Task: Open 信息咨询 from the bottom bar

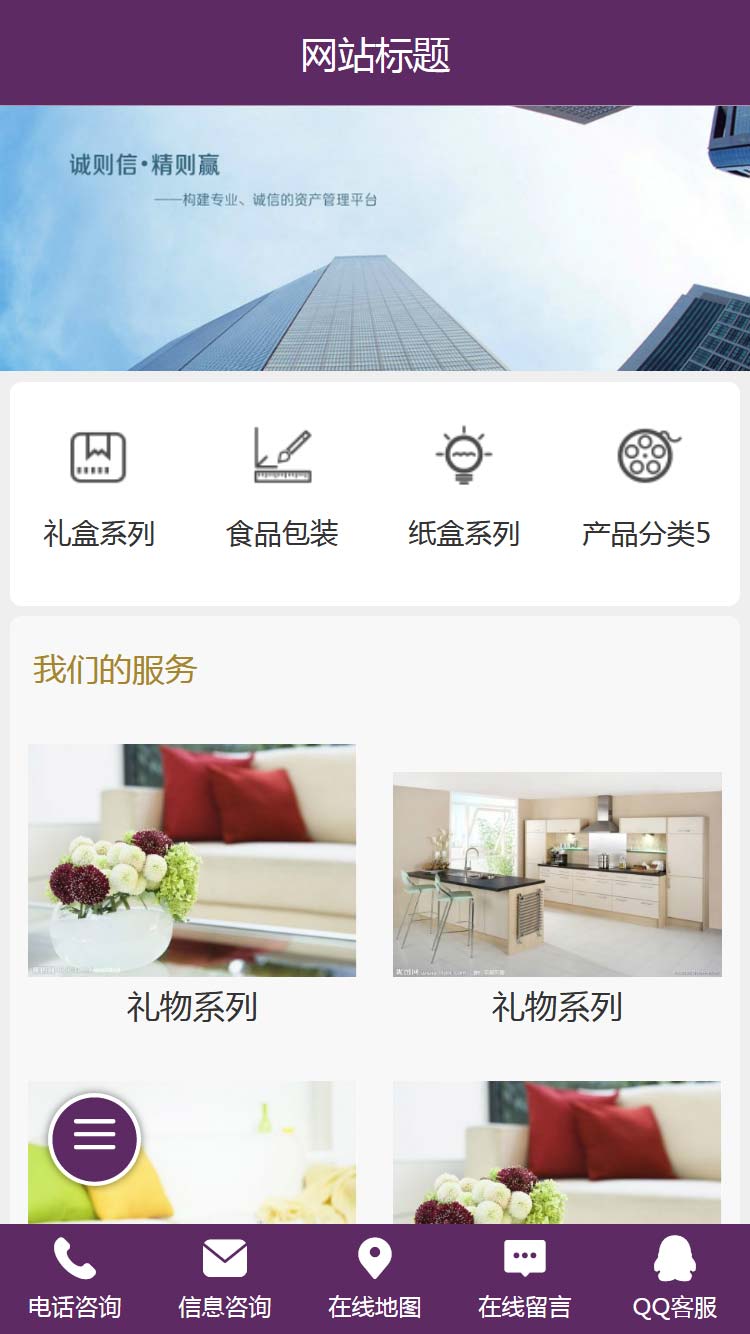Action: pyautogui.click(x=225, y=1279)
